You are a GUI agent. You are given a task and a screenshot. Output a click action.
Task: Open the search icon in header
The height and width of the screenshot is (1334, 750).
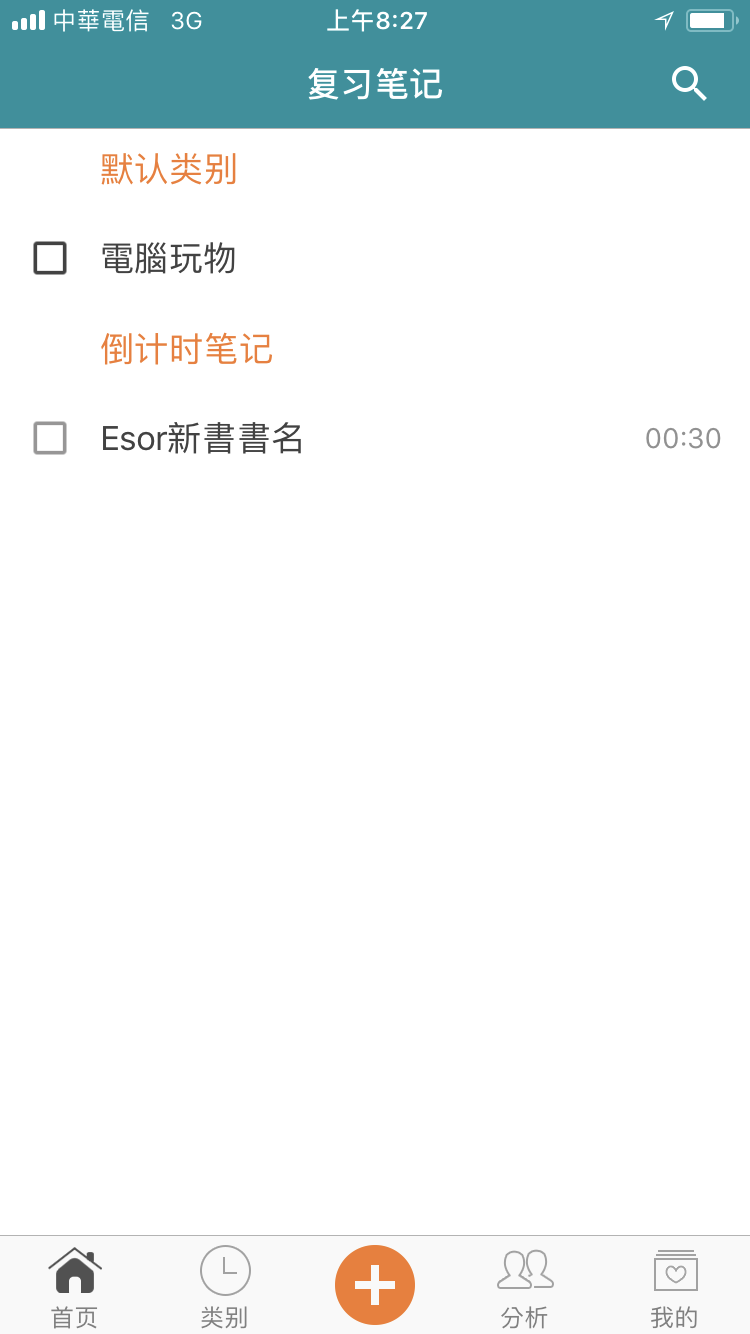click(689, 83)
